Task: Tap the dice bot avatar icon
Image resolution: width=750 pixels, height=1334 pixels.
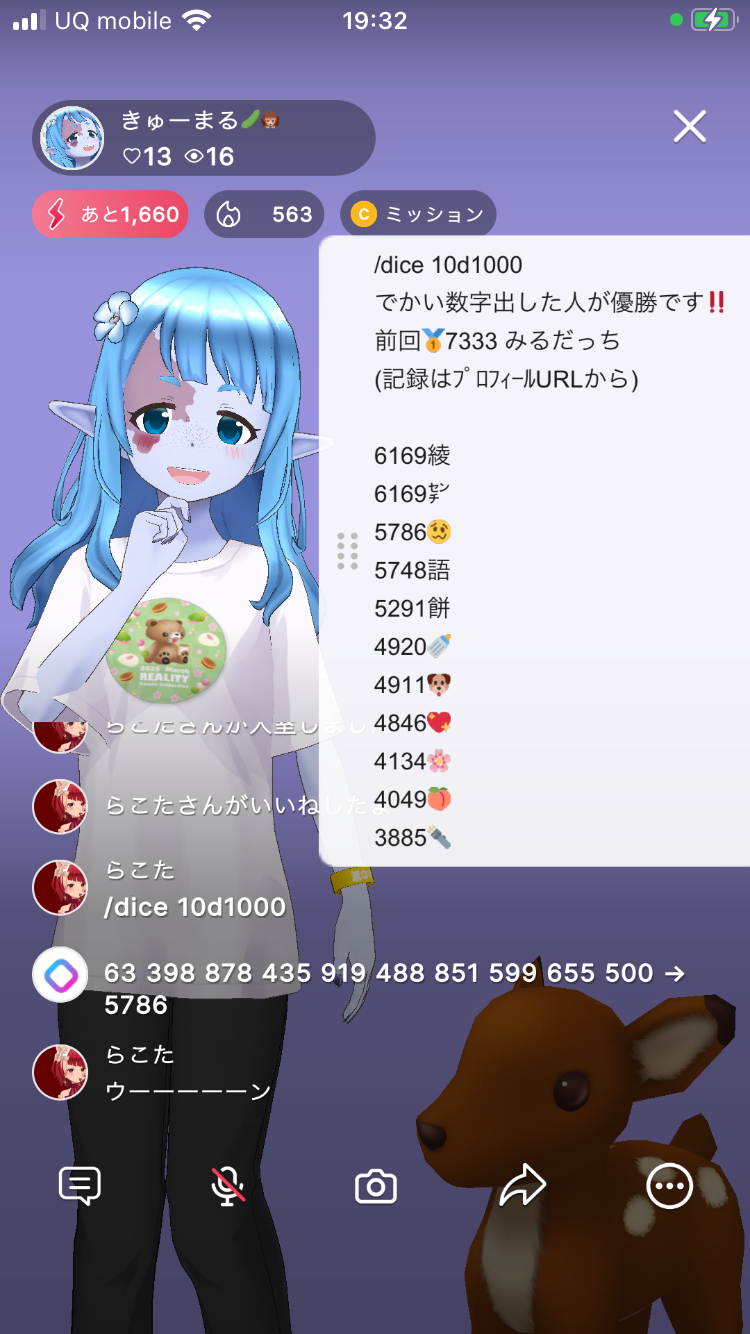Action: (60, 974)
